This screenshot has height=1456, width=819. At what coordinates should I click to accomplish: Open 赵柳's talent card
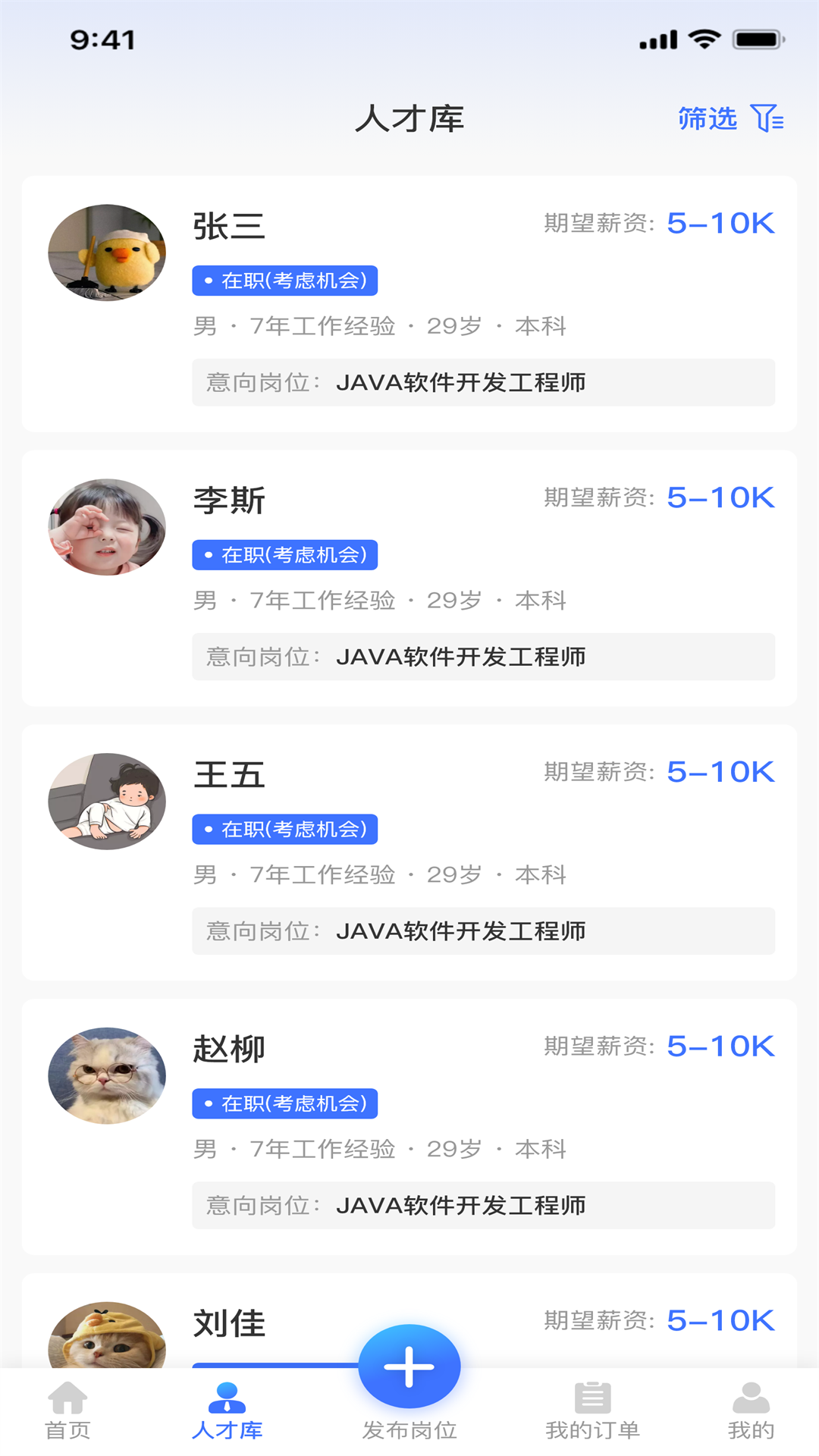[x=409, y=1127]
